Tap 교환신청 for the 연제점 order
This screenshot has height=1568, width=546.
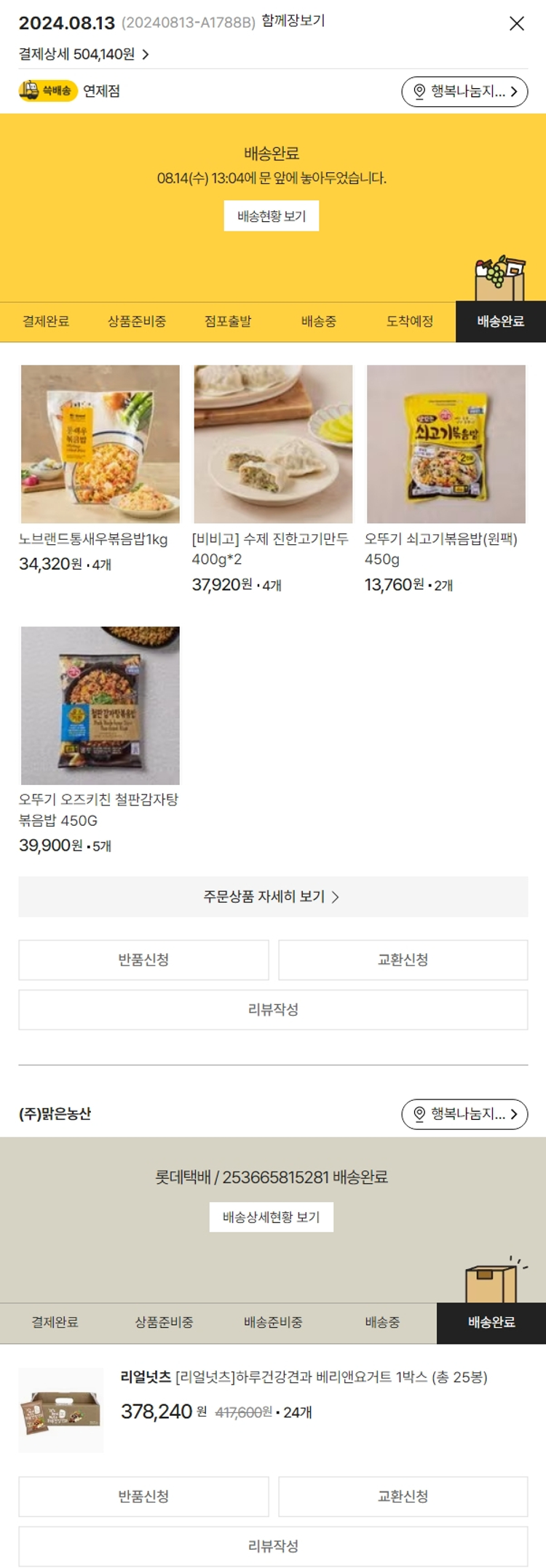tap(403, 960)
